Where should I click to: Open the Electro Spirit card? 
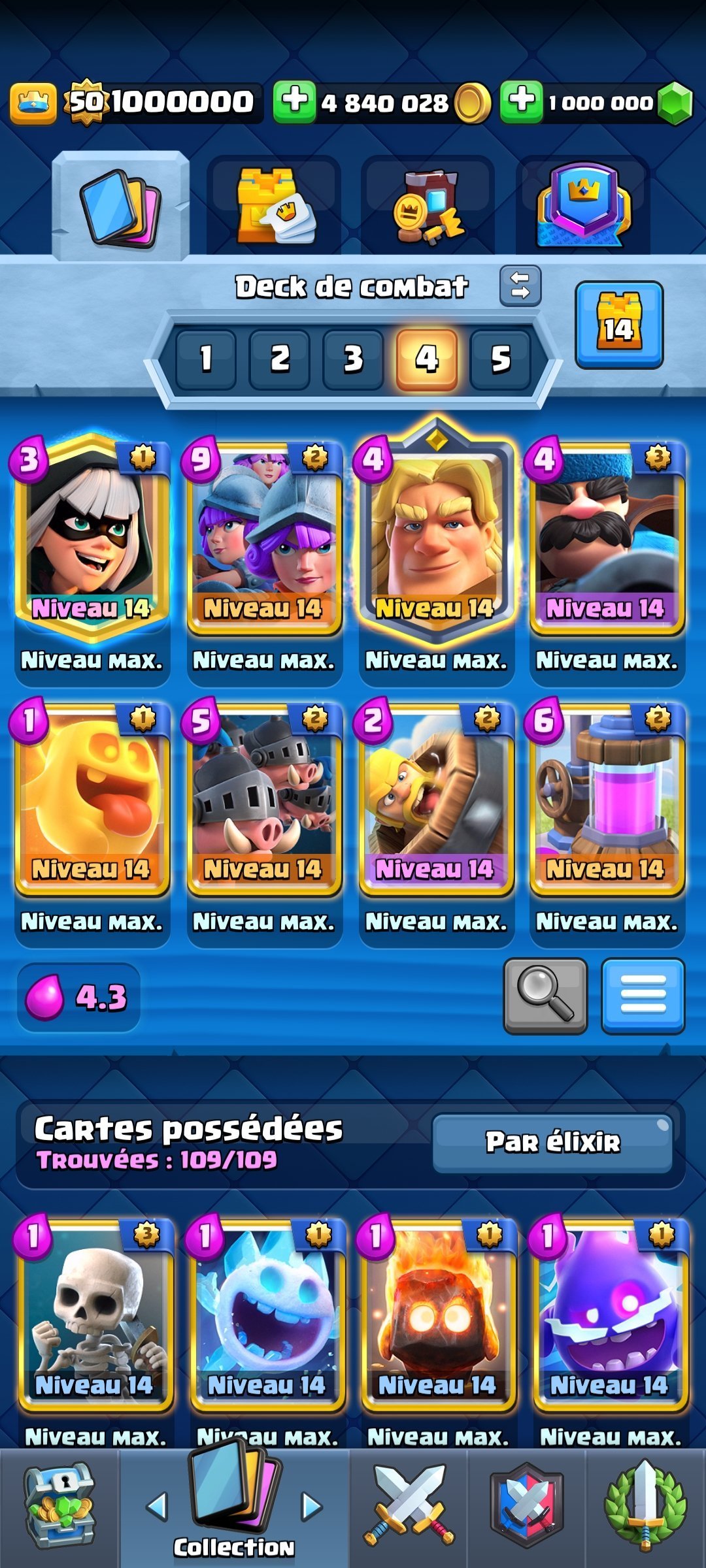pyautogui.click(x=611, y=1313)
